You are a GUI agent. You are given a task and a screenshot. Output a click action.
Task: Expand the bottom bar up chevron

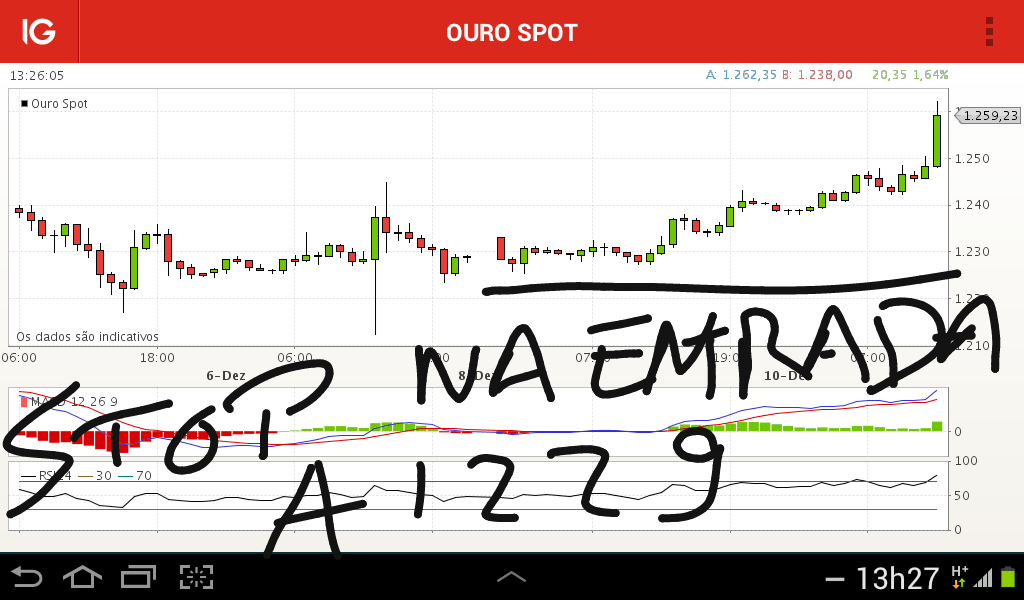pos(511,577)
